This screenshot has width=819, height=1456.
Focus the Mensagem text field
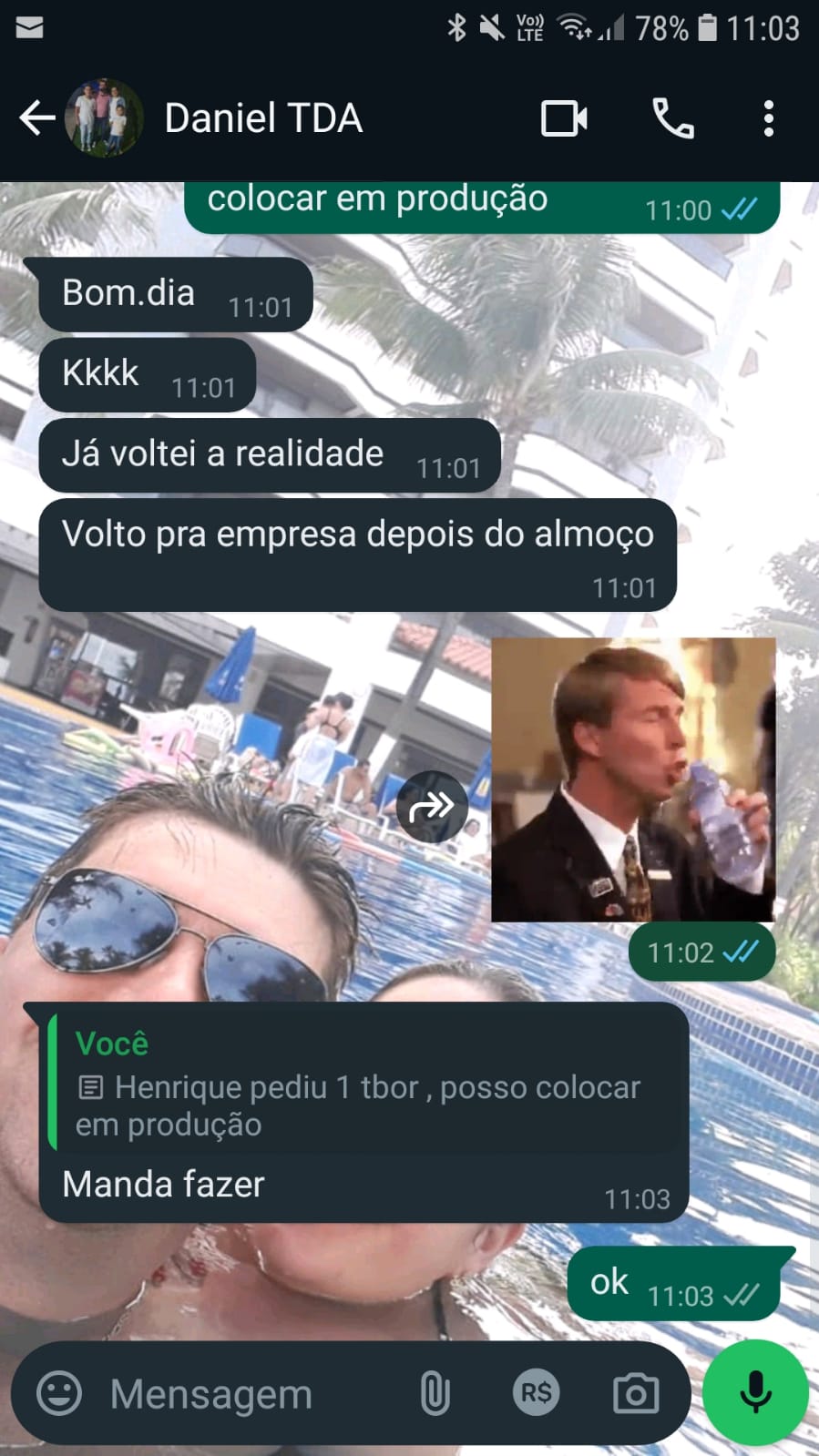pos(237,1393)
